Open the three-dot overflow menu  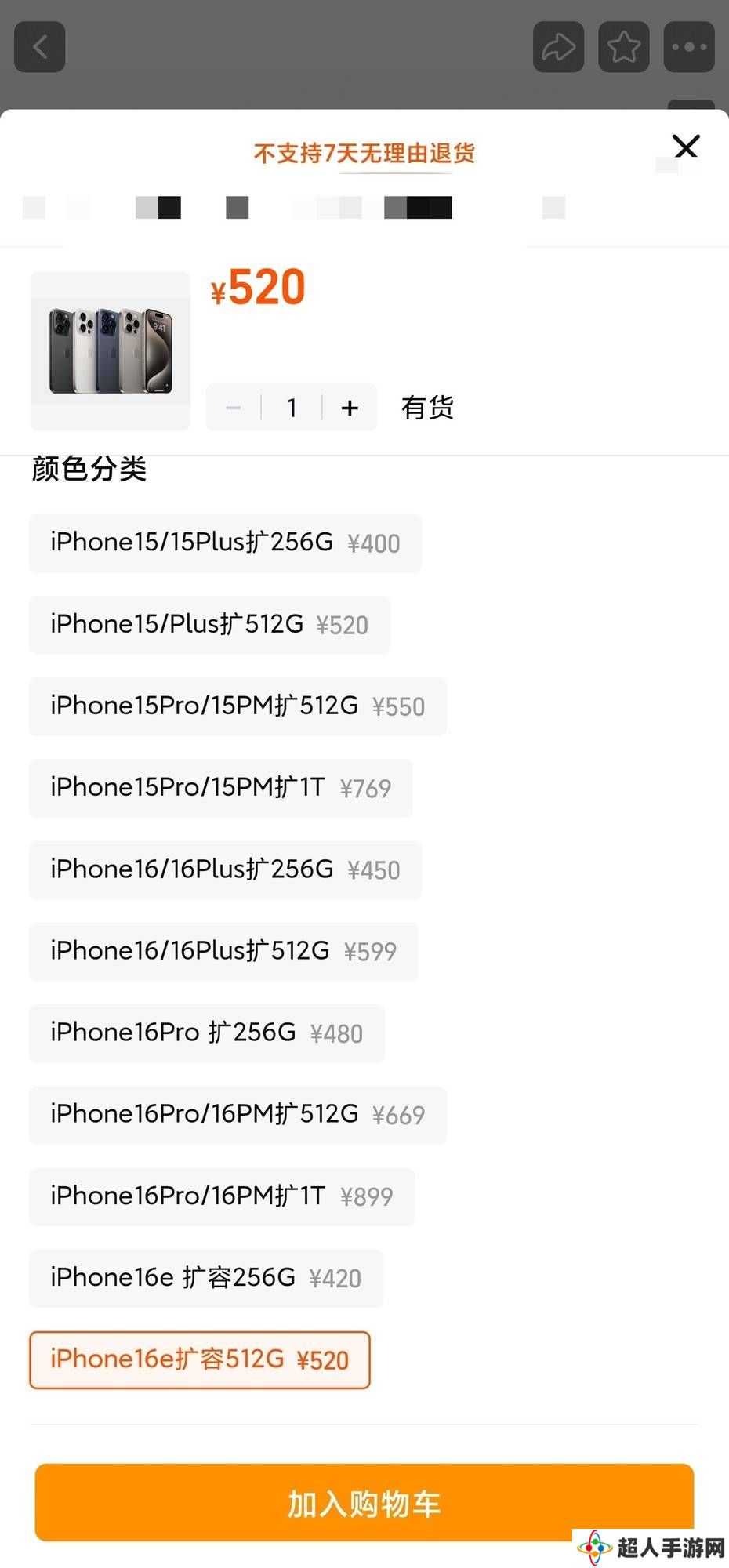[x=689, y=47]
